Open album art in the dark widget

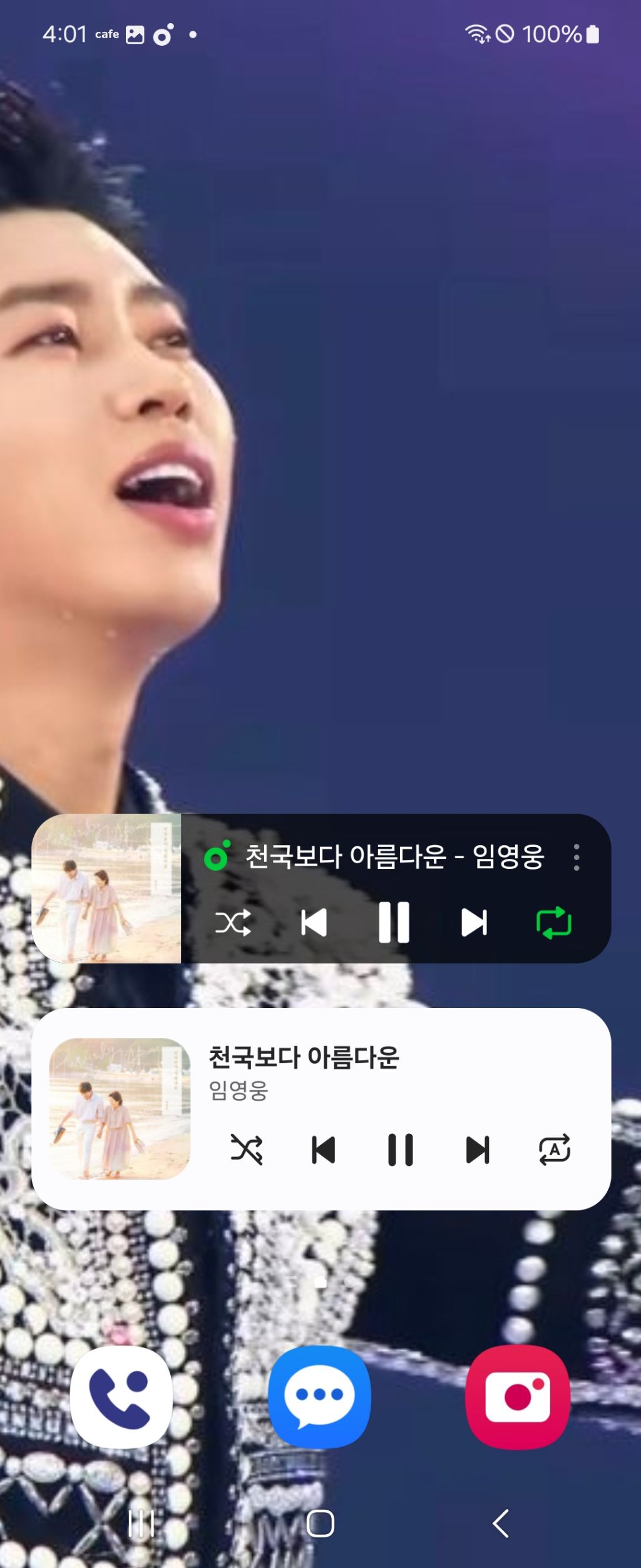tap(106, 888)
